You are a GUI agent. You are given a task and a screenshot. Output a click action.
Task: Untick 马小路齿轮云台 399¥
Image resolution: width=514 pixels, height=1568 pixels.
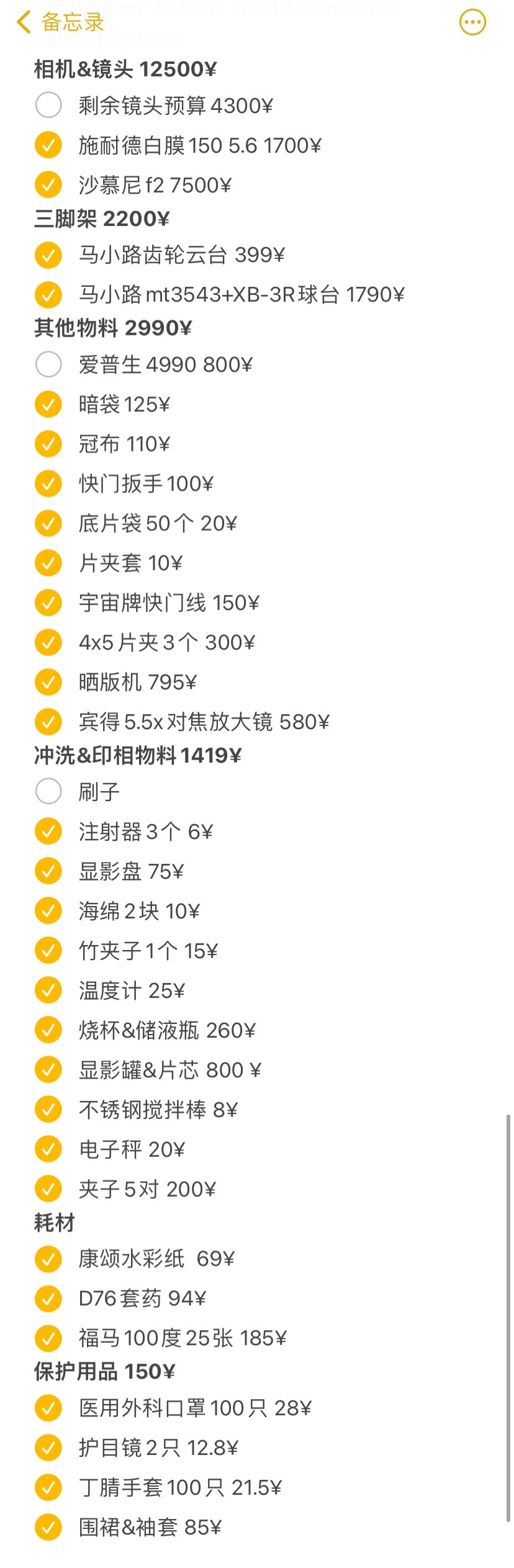pos(48,255)
